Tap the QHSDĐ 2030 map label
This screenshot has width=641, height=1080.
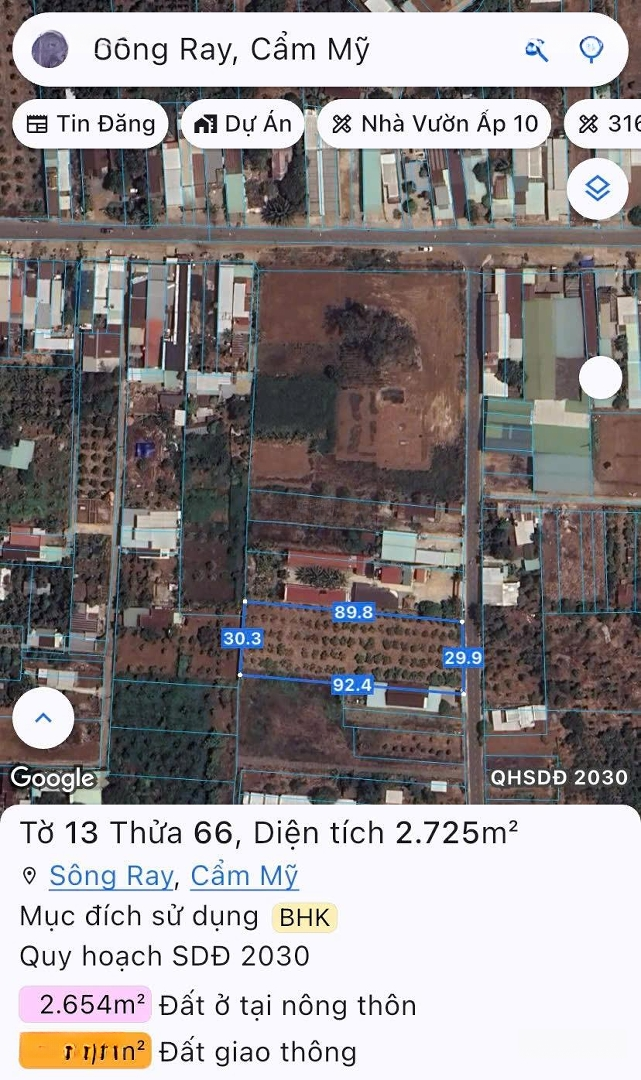point(559,777)
